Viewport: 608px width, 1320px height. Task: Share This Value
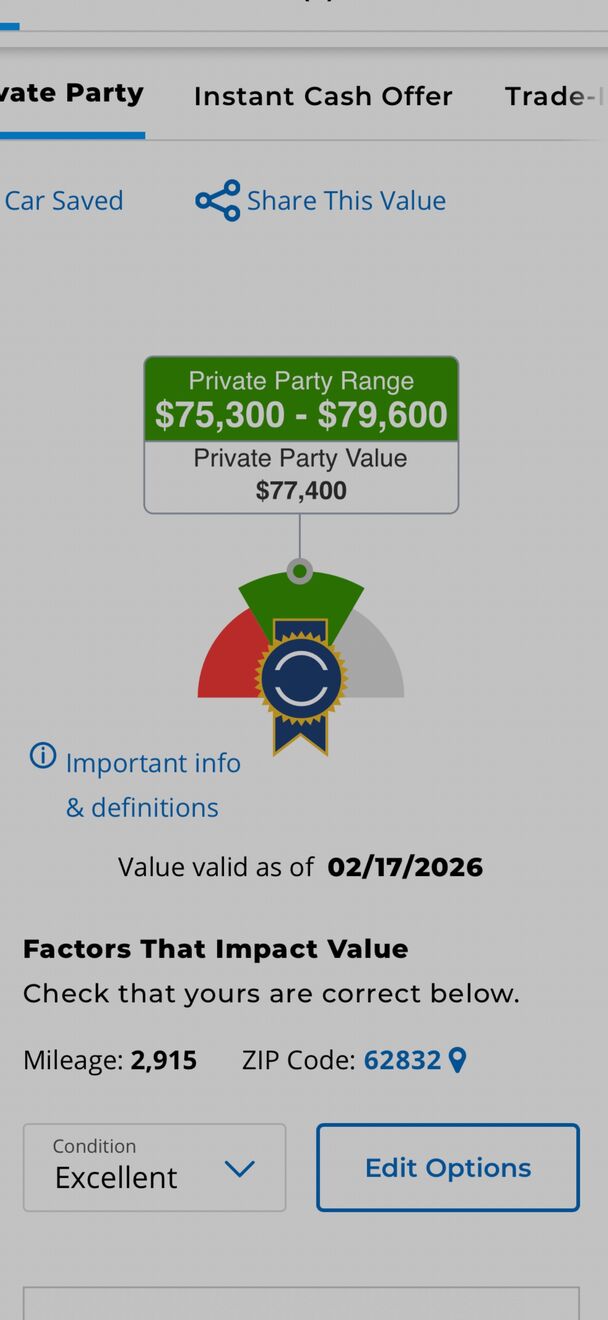321,201
